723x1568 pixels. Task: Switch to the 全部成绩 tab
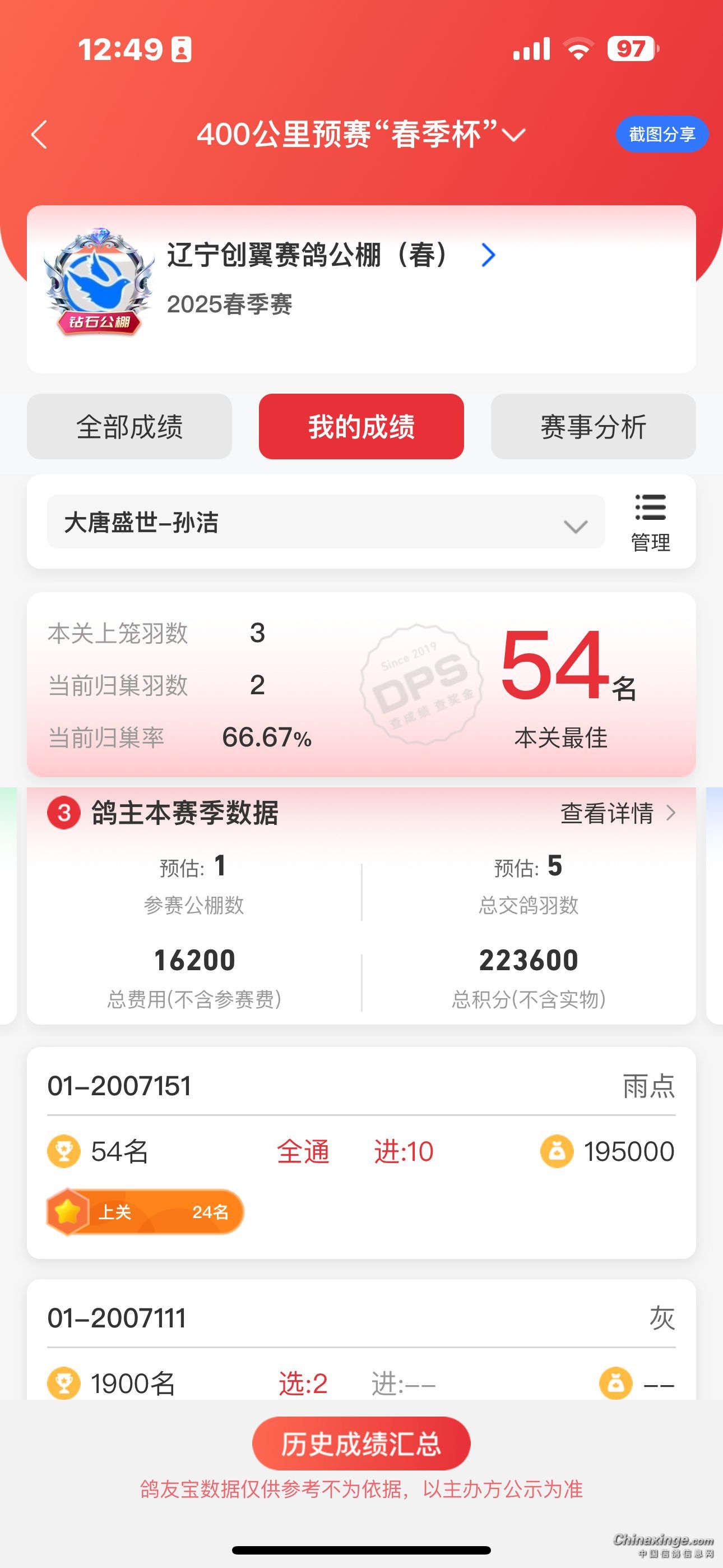tap(129, 427)
